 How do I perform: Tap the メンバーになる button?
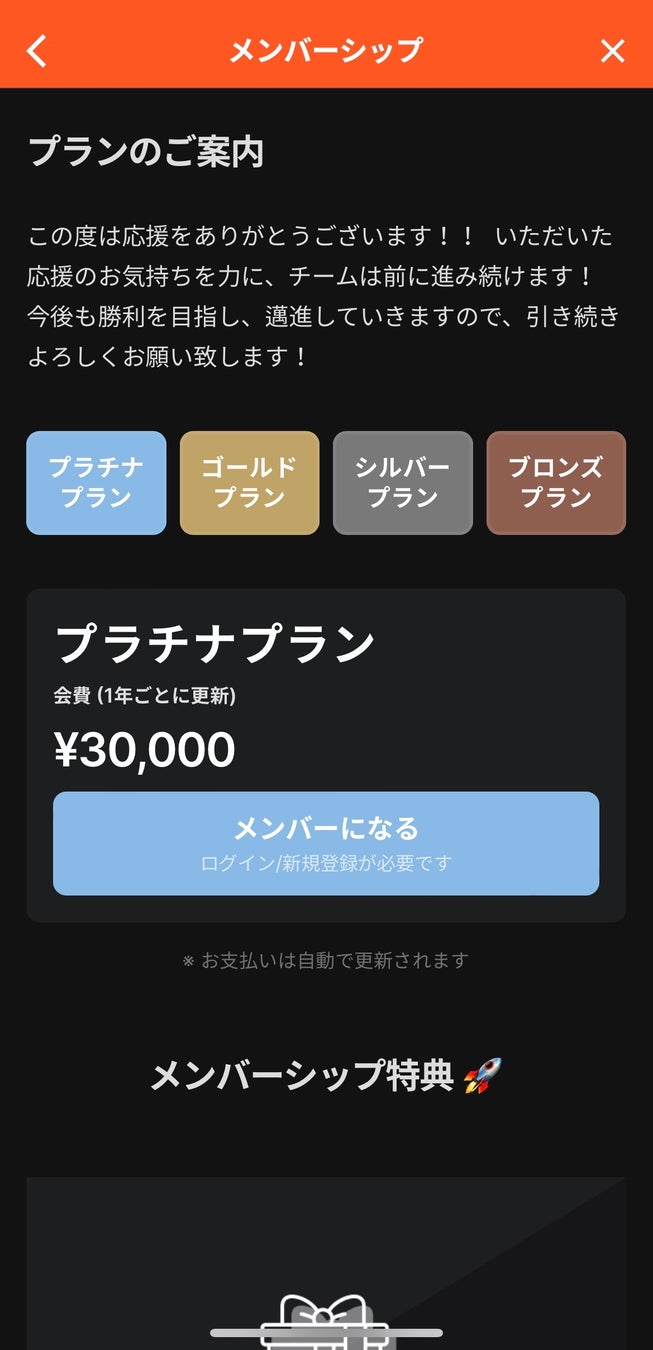pyautogui.click(x=326, y=843)
